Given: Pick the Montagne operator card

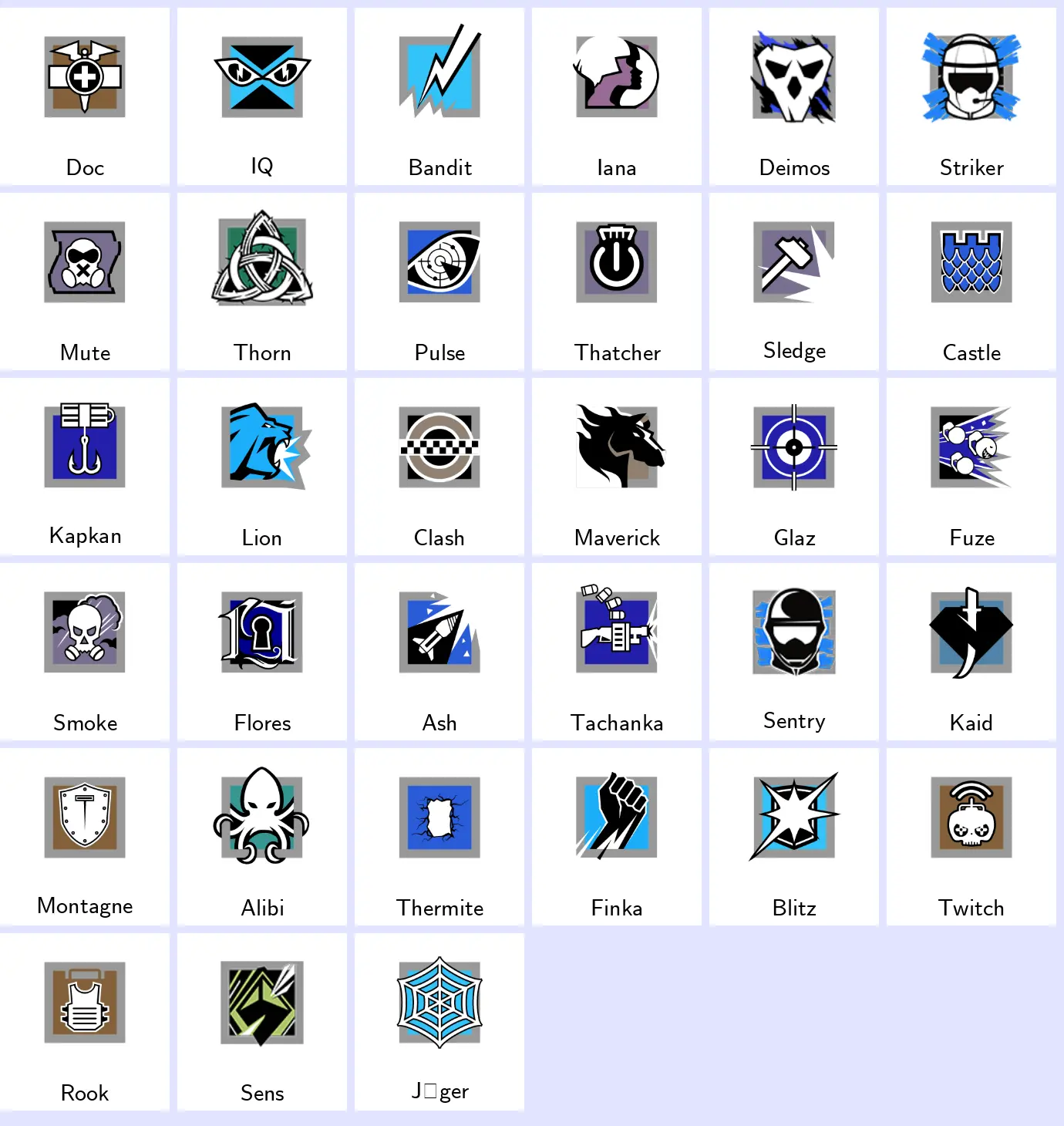Looking at the screenshot, I should [x=85, y=837].
